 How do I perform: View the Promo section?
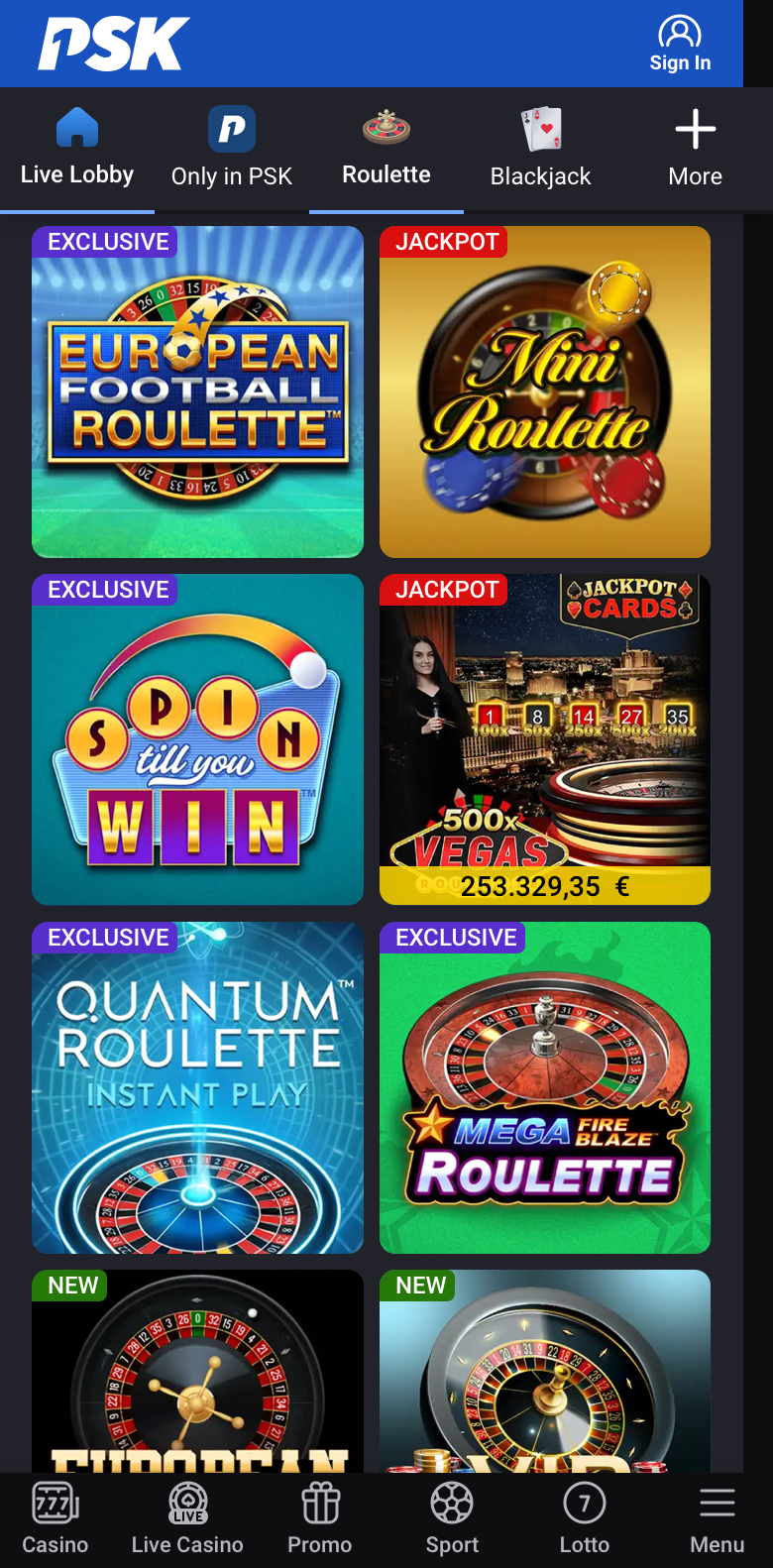(320, 1519)
